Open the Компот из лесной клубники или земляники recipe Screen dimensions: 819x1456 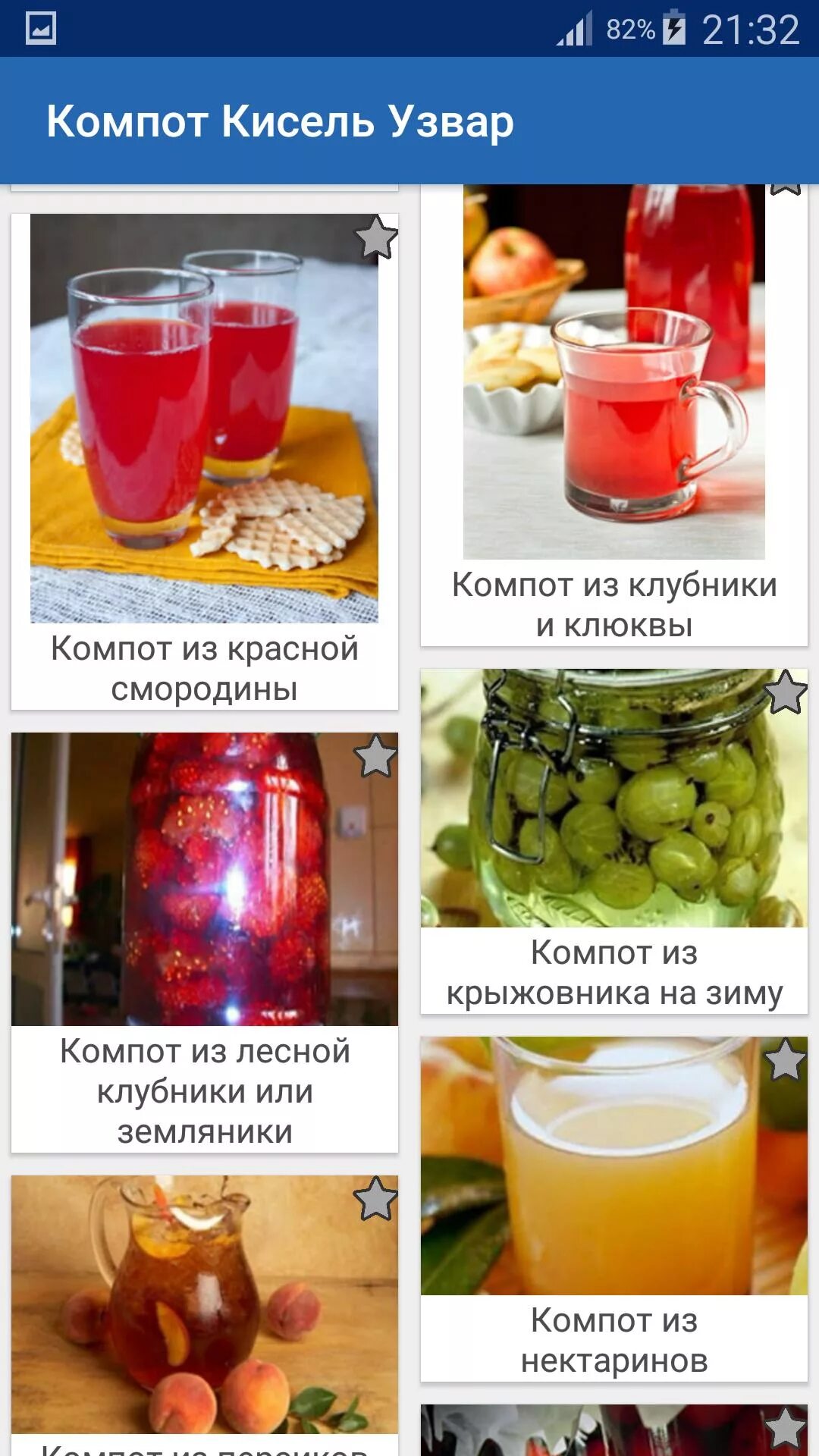(205, 943)
